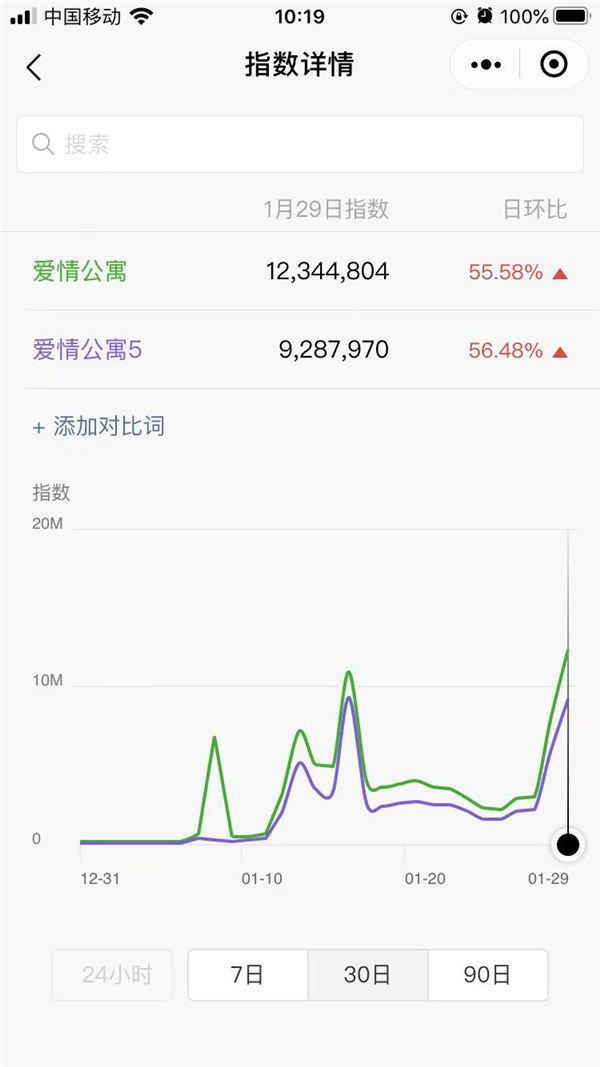The width and height of the screenshot is (600, 1067).
Task: Close the mini program with the circle button
Action: tap(554, 65)
